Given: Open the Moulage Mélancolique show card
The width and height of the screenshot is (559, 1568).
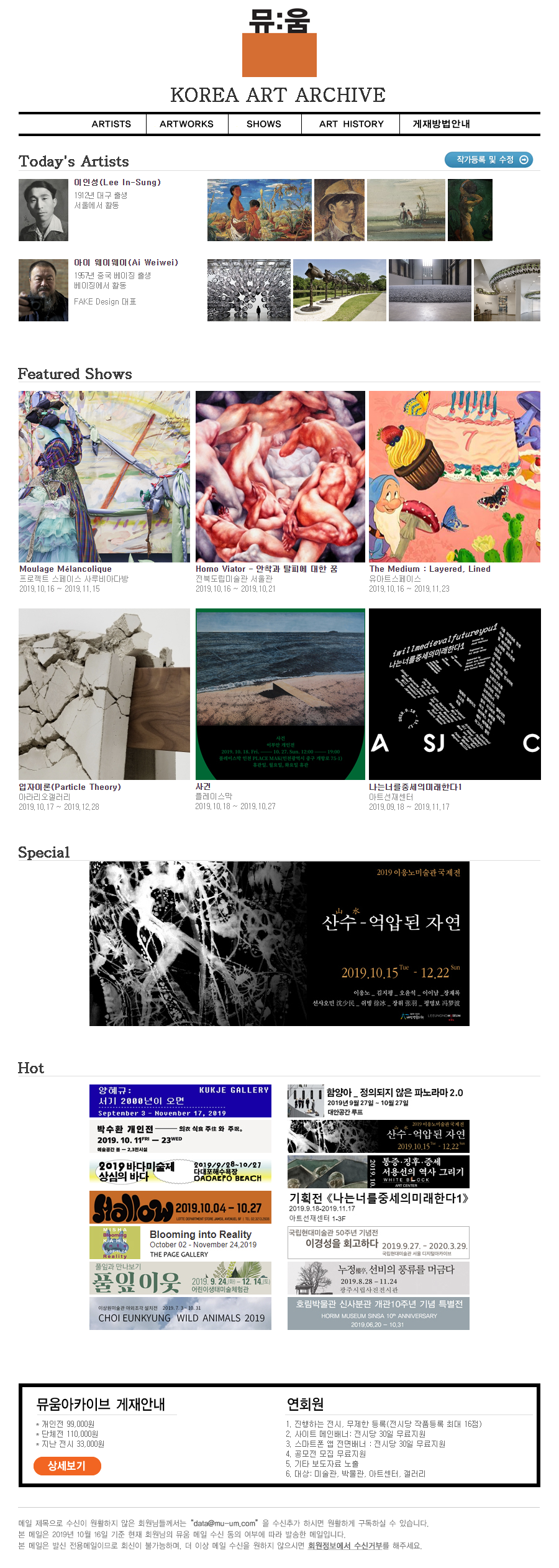Looking at the screenshot, I should [104, 477].
